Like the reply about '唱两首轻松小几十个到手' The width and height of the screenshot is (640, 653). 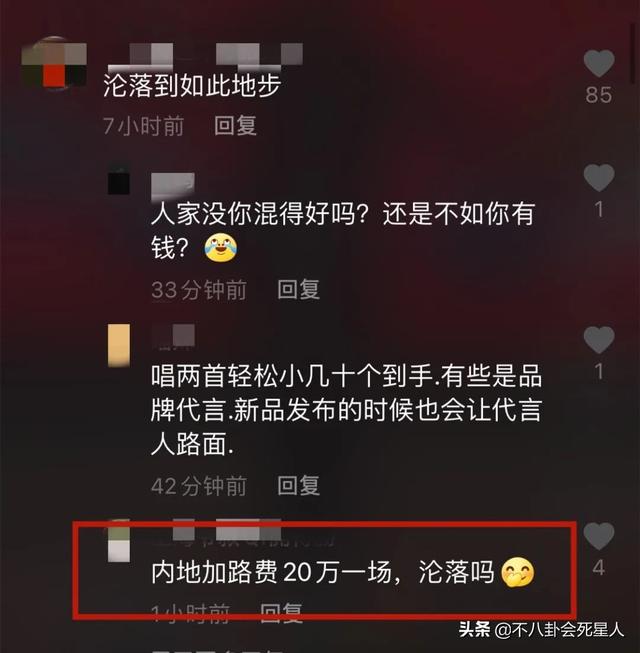(x=598, y=338)
